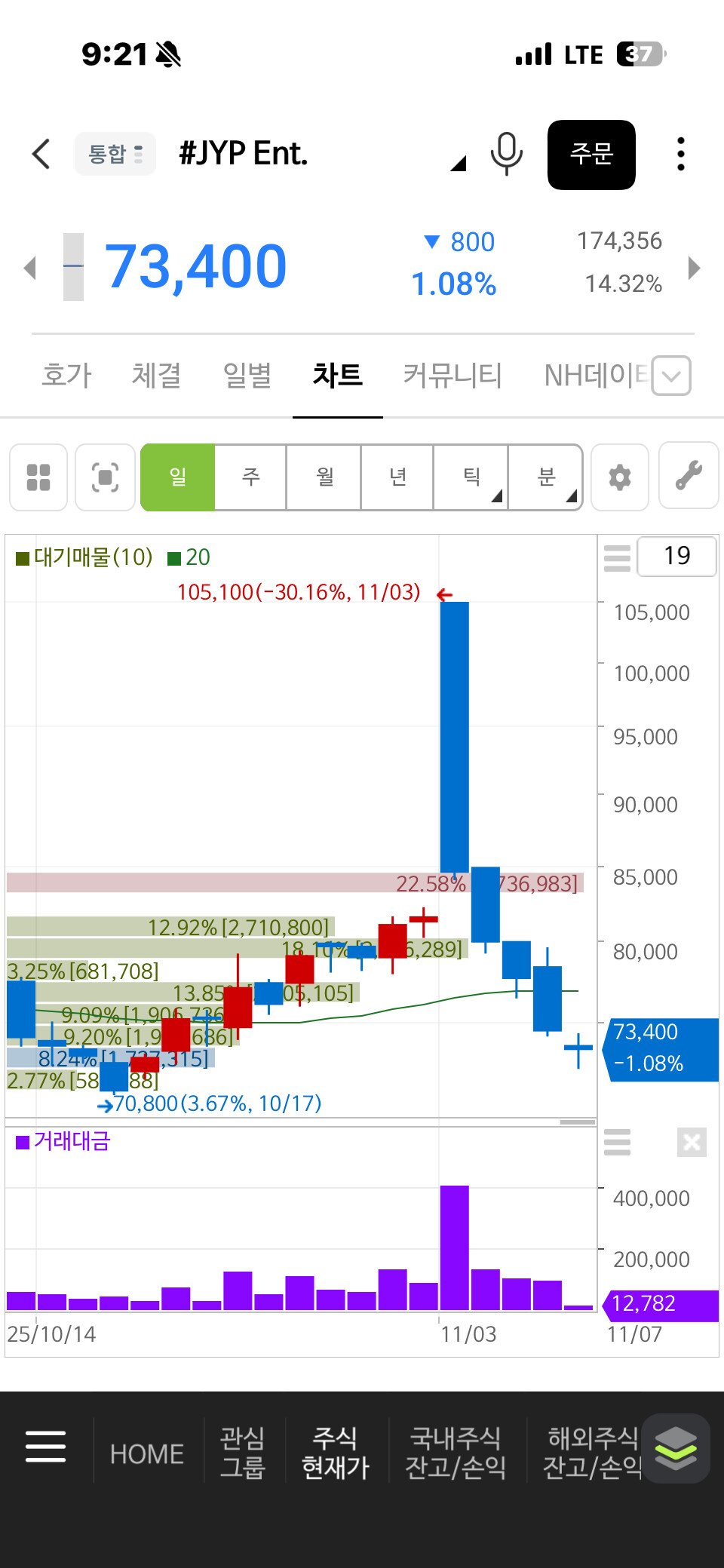Image resolution: width=724 pixels, height=1568 pixels.
Task: Open the 분 minute chart dropdown
Action: click(546, 477)
